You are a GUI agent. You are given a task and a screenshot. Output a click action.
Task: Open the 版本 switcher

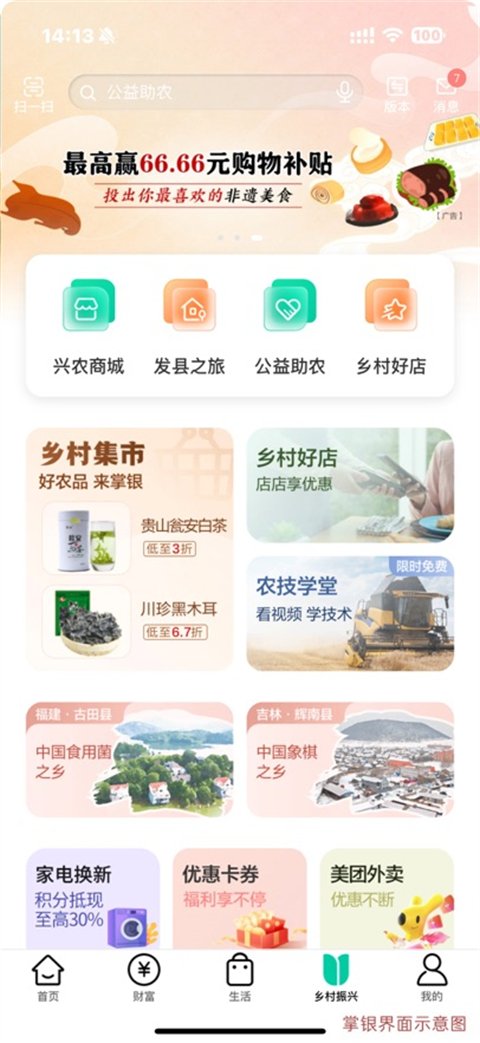tap(397, 95)
